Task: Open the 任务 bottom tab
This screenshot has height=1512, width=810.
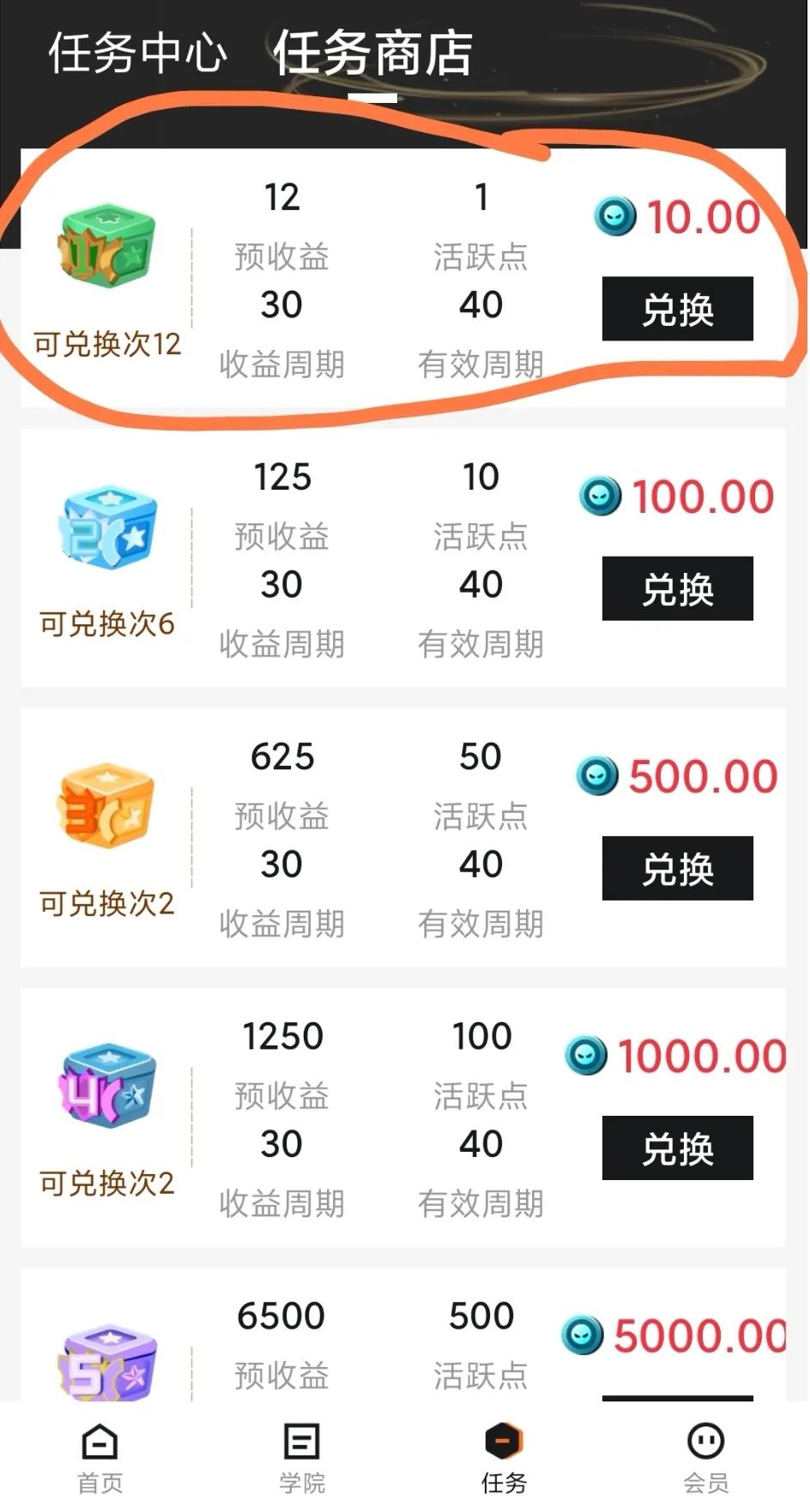Action: [504, 1458]
